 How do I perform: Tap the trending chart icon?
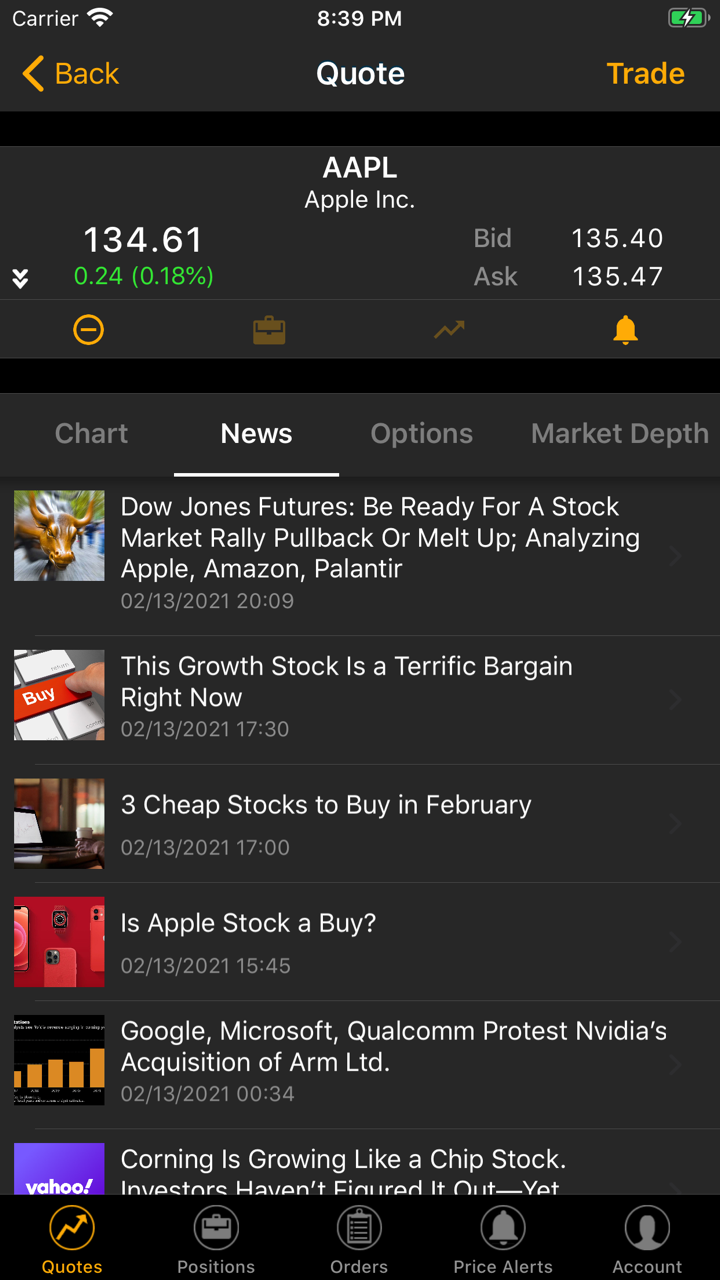[449, 330]
